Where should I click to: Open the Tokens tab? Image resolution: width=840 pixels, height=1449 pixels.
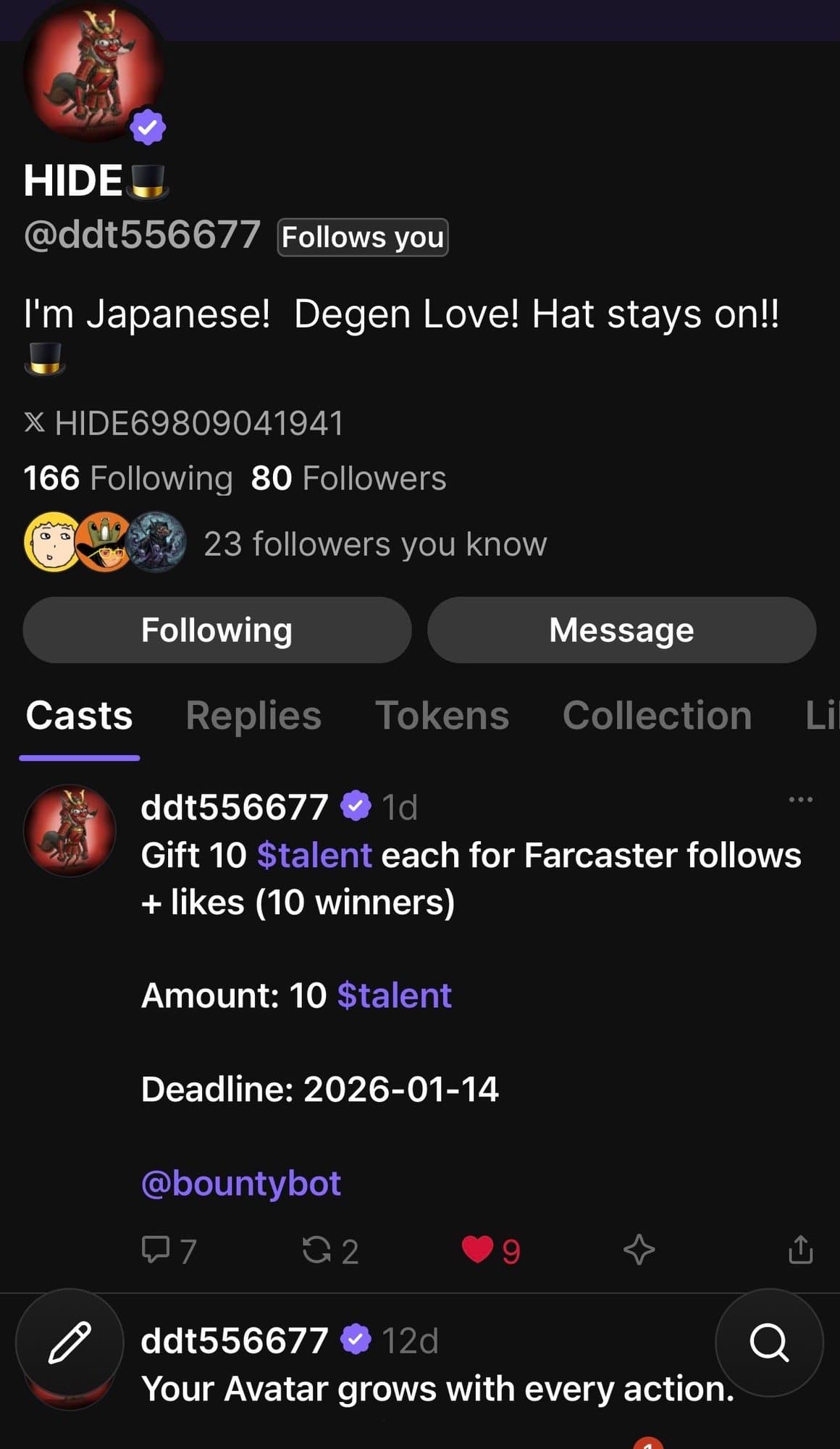coord(442,716)
